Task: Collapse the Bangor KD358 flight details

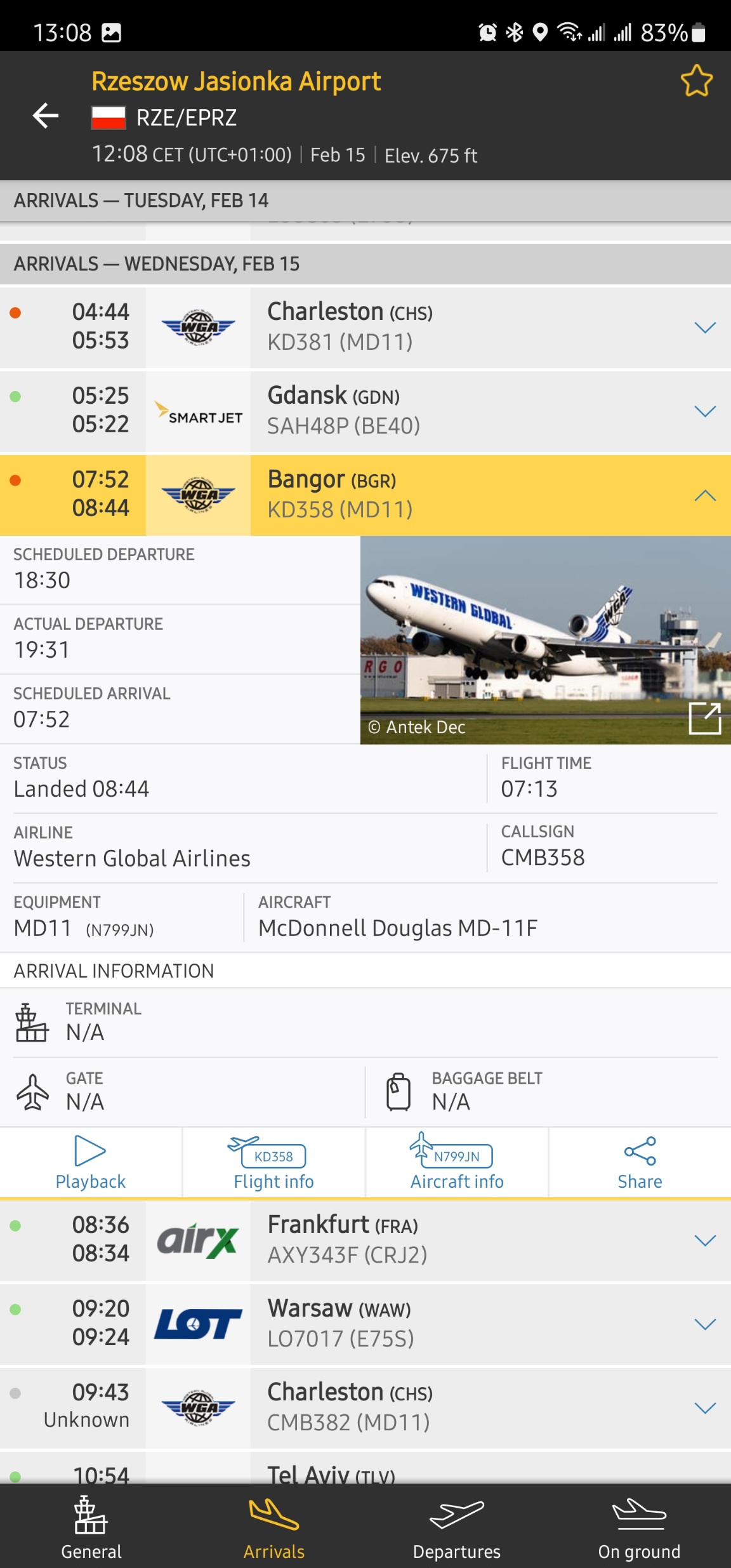Action: tap(704, 495)
